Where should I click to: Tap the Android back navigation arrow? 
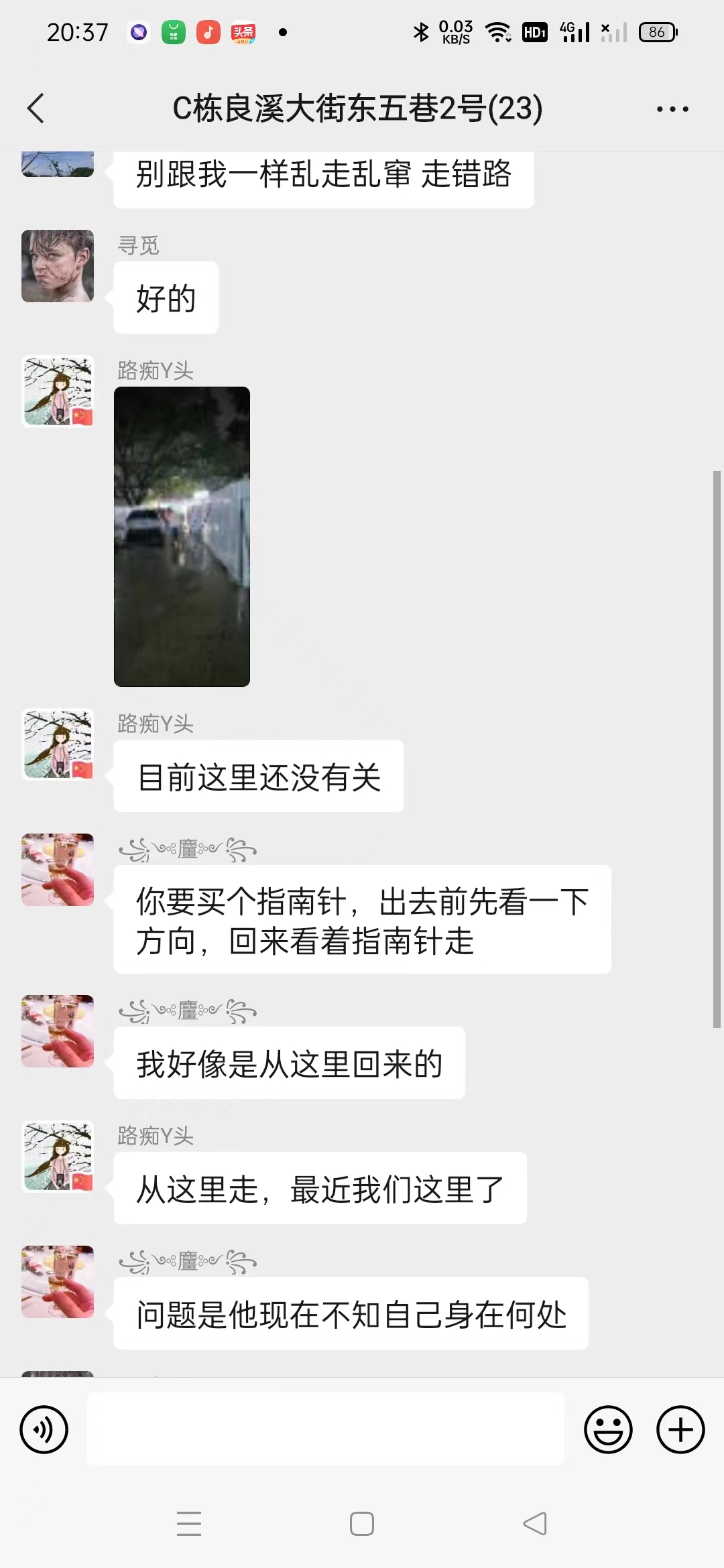pos(534,1524)
